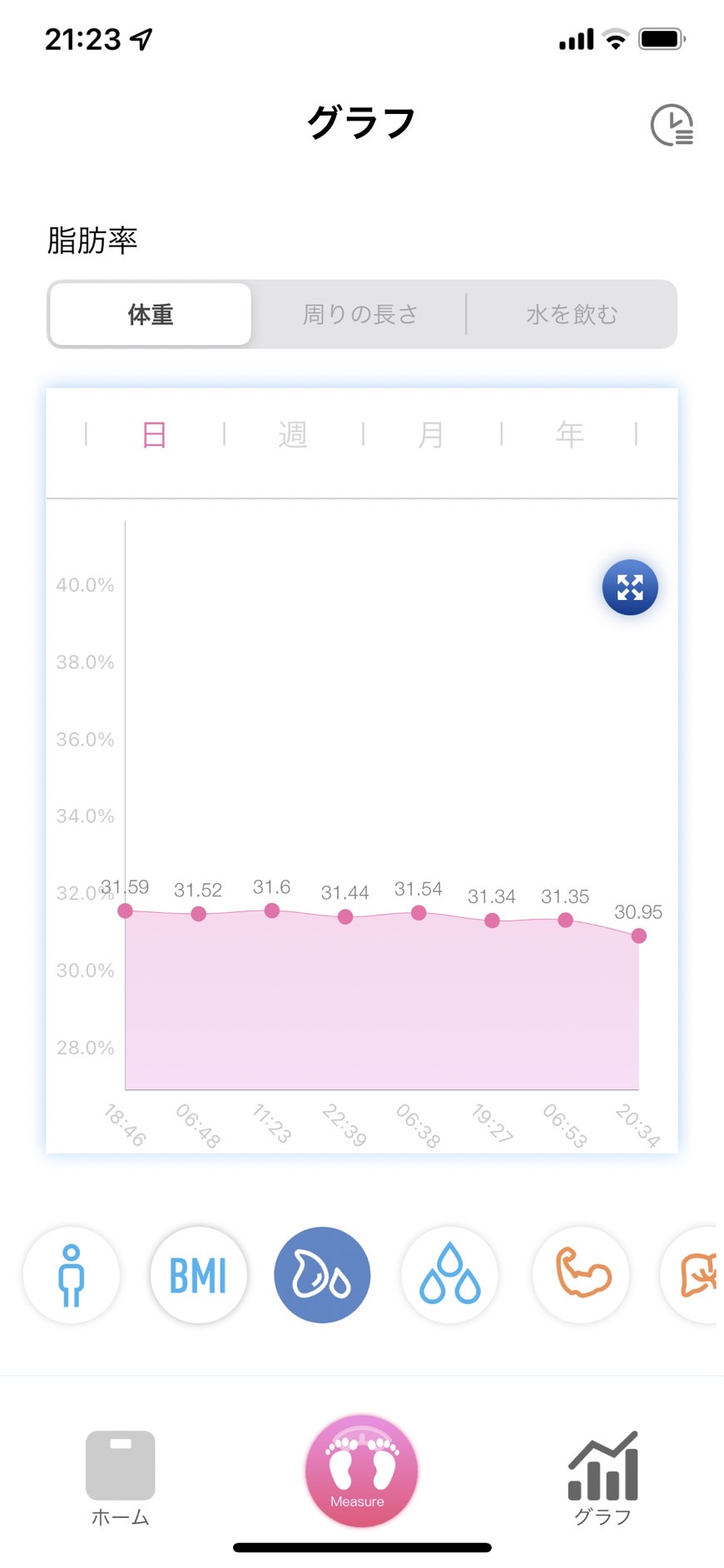Select the 体重 segment
This screenshot has width=724, height=1568.
[x=151, y=315]
